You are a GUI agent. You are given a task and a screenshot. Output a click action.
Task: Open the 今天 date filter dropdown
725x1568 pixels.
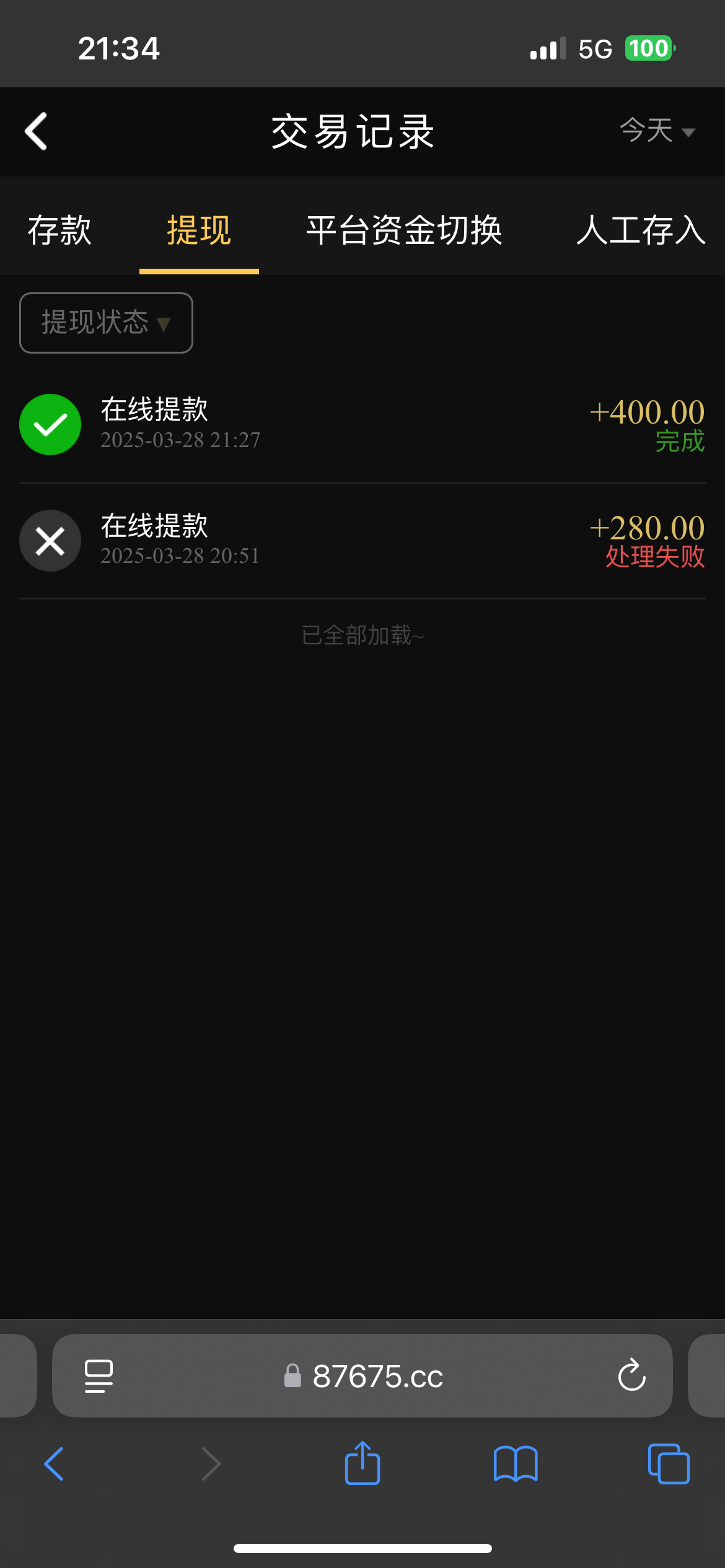[x=657, y=131]
